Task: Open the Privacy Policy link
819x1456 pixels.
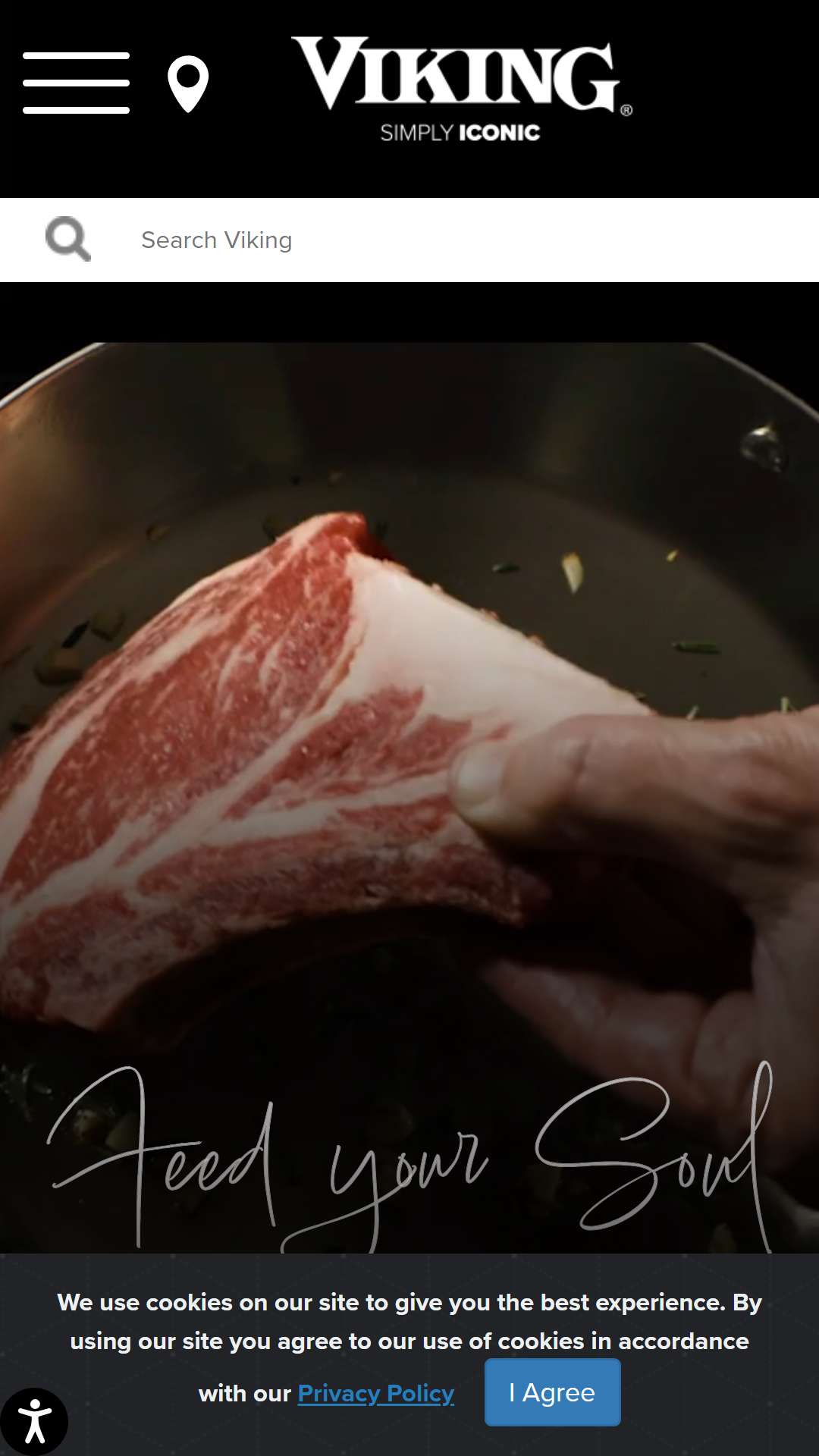Action: click(x=375, y=1394)
